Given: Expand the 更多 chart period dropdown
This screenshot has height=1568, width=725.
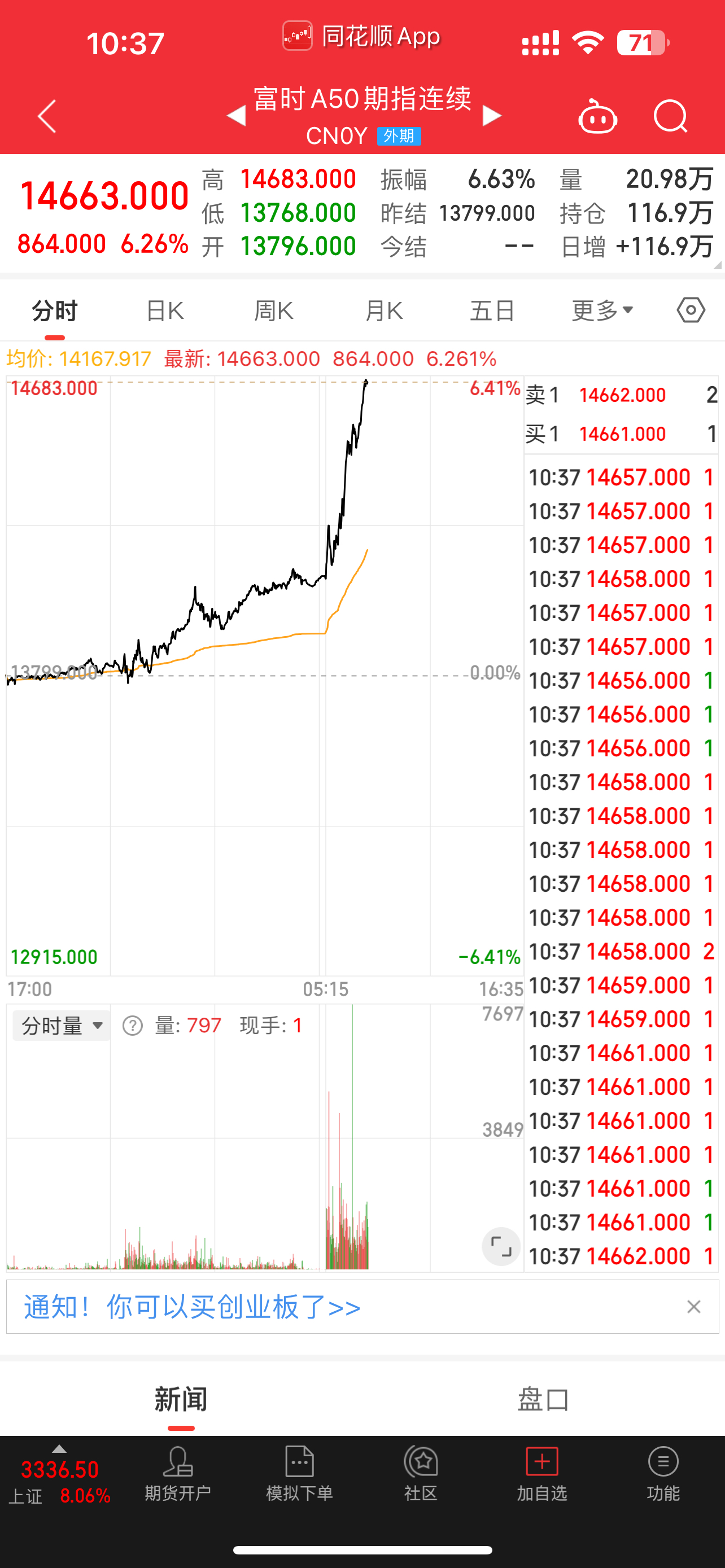Looking at the screenshot, I should click(x=602, y=311).
